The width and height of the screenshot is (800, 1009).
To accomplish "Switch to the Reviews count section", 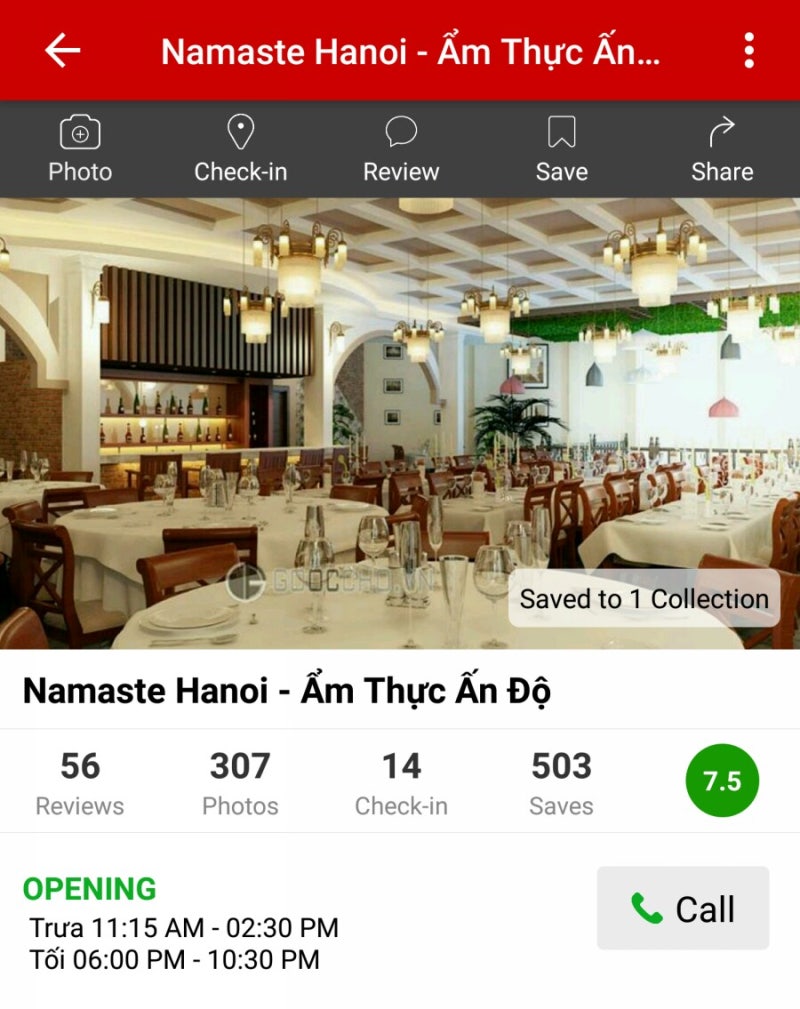I will click(80, 781).
